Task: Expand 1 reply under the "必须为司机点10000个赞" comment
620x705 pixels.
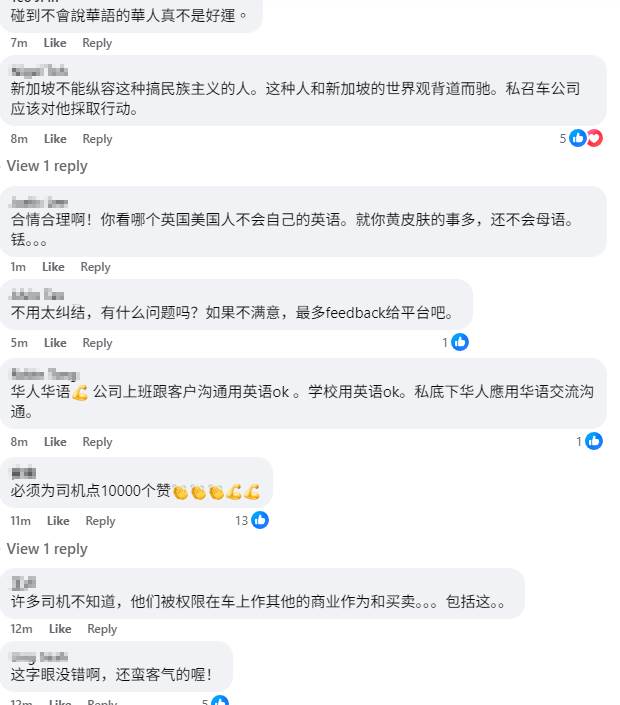Action: 47,549
